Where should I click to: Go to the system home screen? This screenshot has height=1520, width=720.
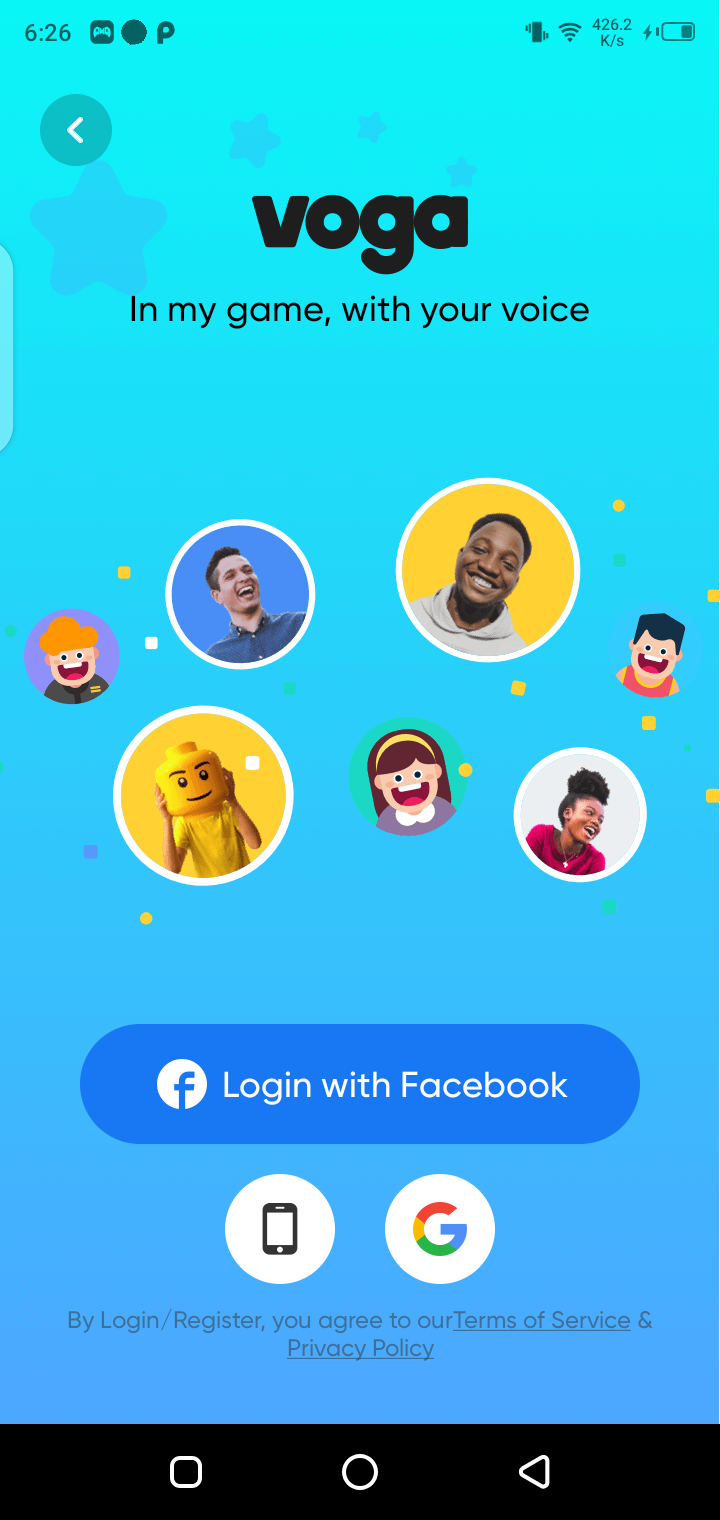click(360, 1472)
